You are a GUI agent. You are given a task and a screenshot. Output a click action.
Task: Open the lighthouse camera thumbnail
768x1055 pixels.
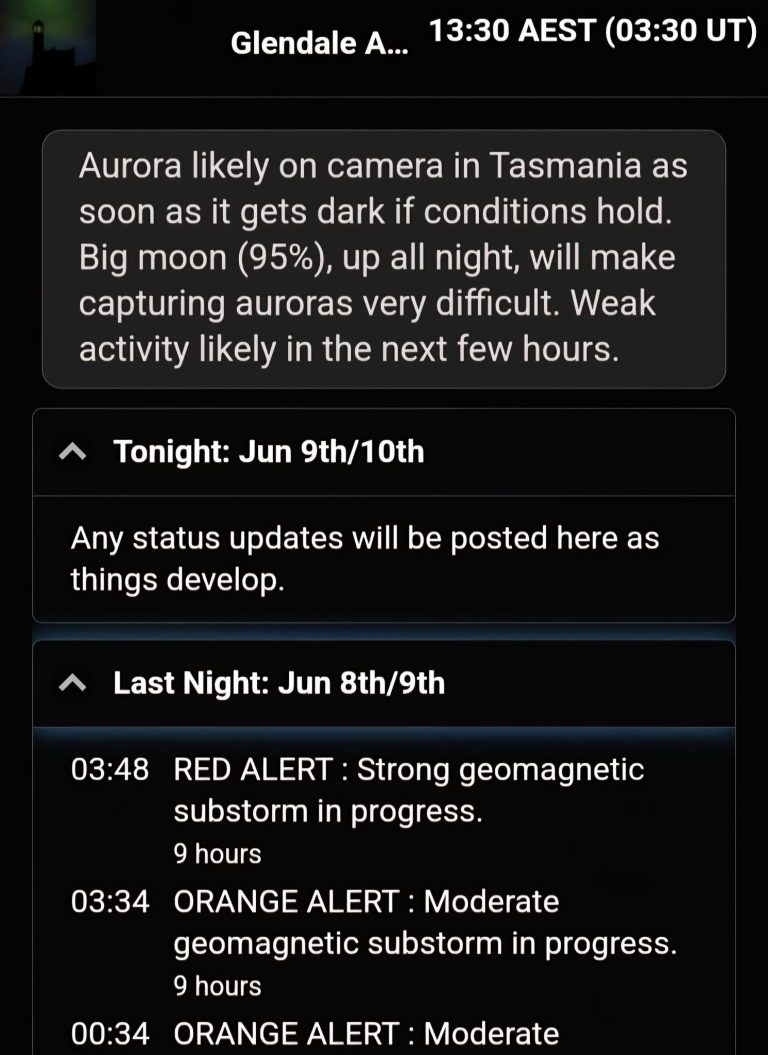tap(50, 45)
